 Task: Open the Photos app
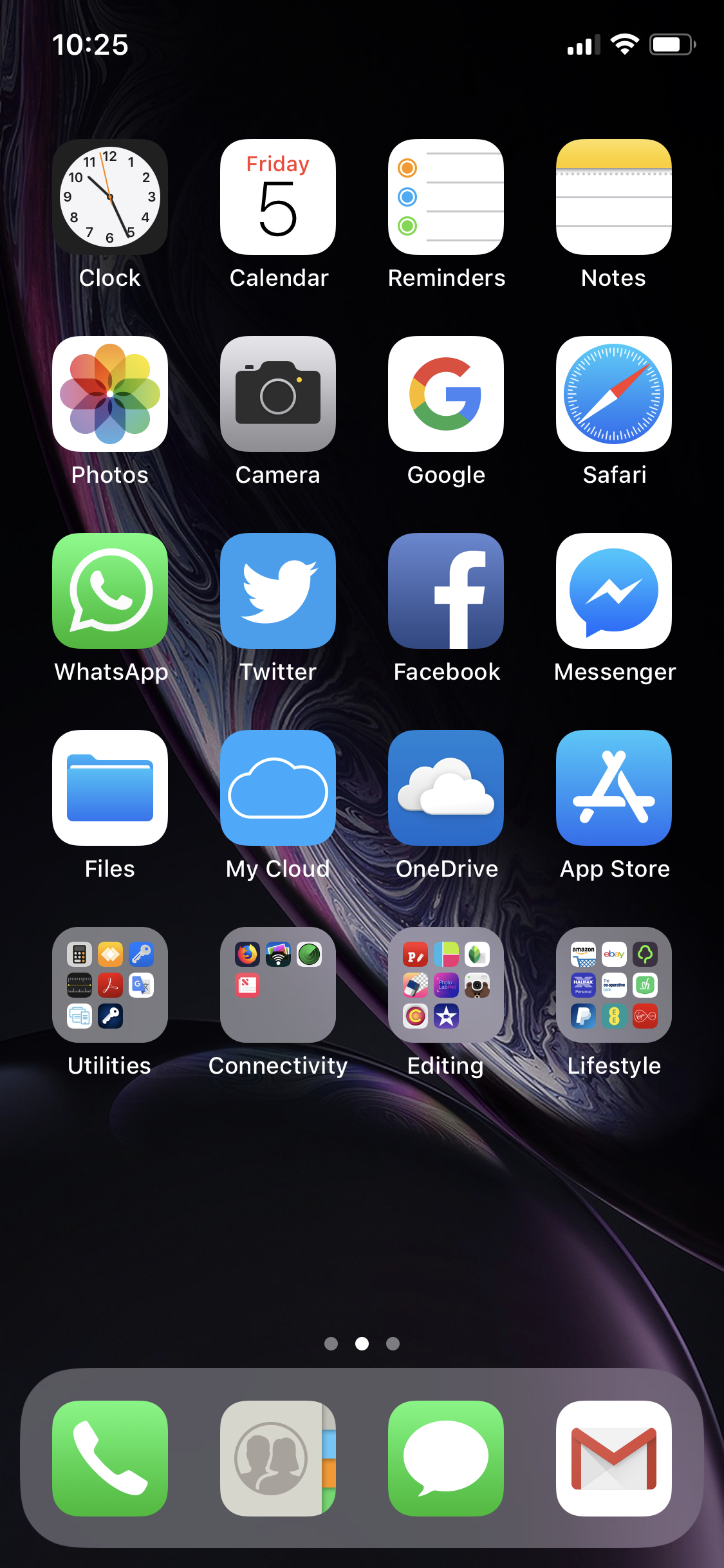tap(110, 394)
